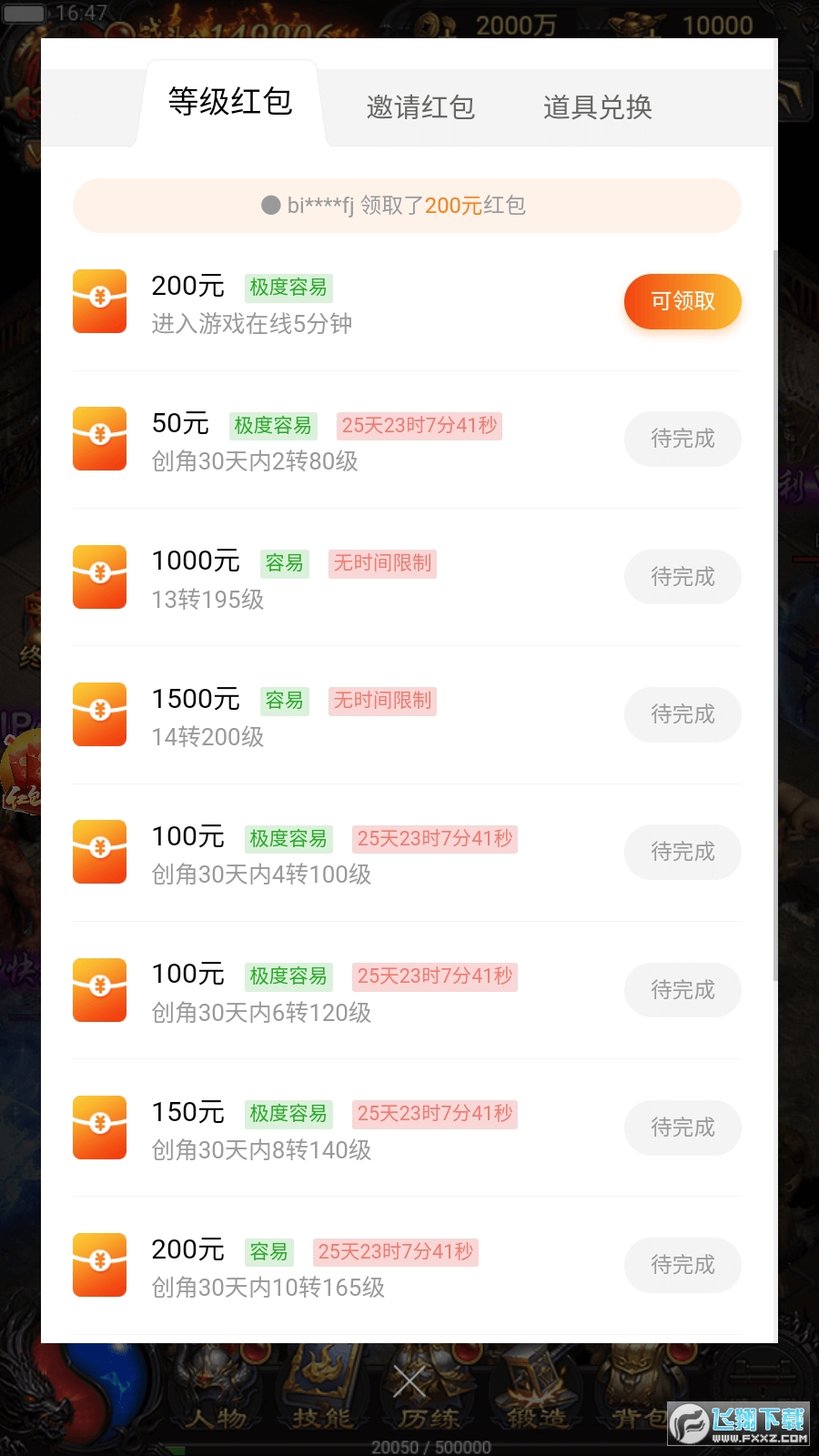Claim the 200元 red packet with 可领取
This screenshot has width=819, height=1456.
[682, 301]
